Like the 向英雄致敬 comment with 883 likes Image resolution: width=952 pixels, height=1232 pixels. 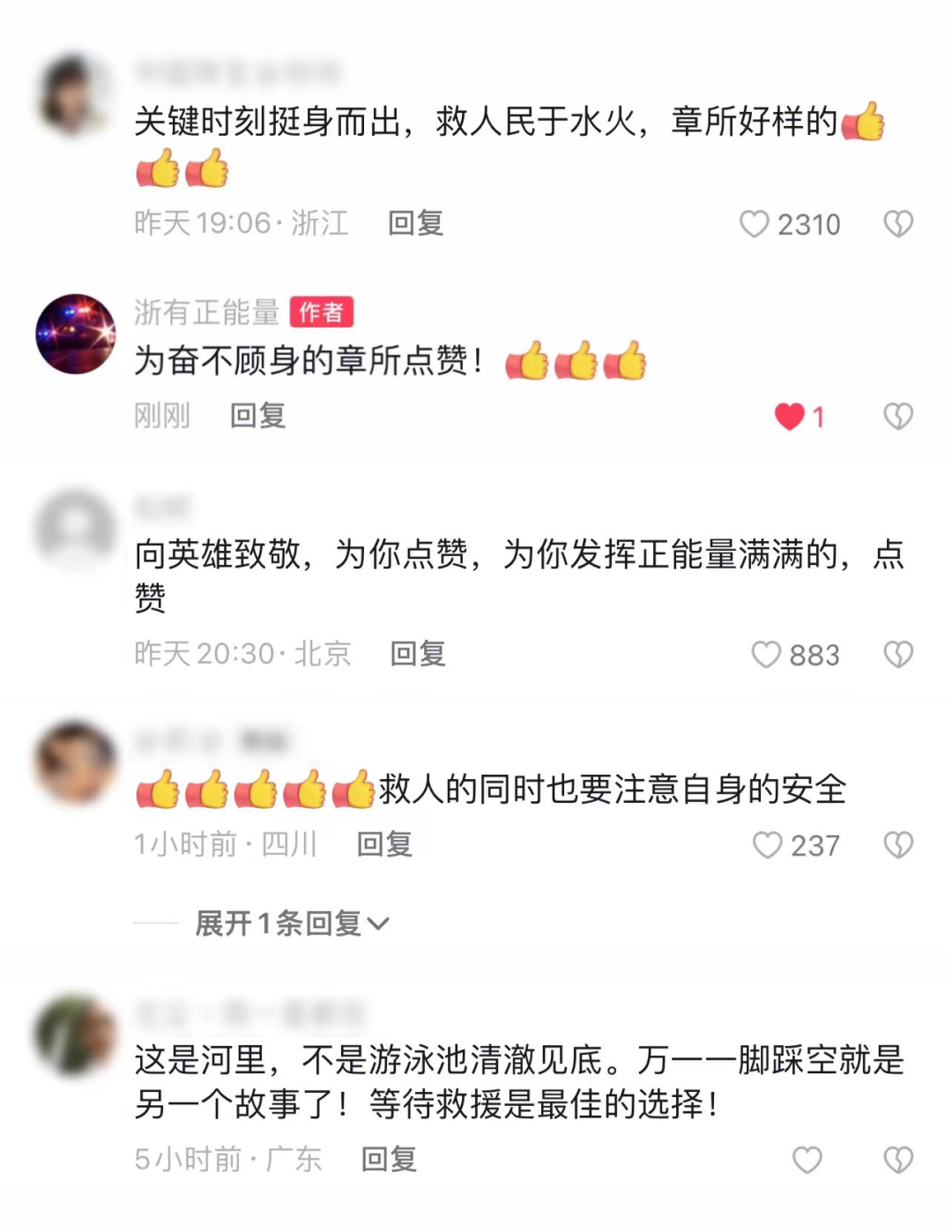coord(766,655)
